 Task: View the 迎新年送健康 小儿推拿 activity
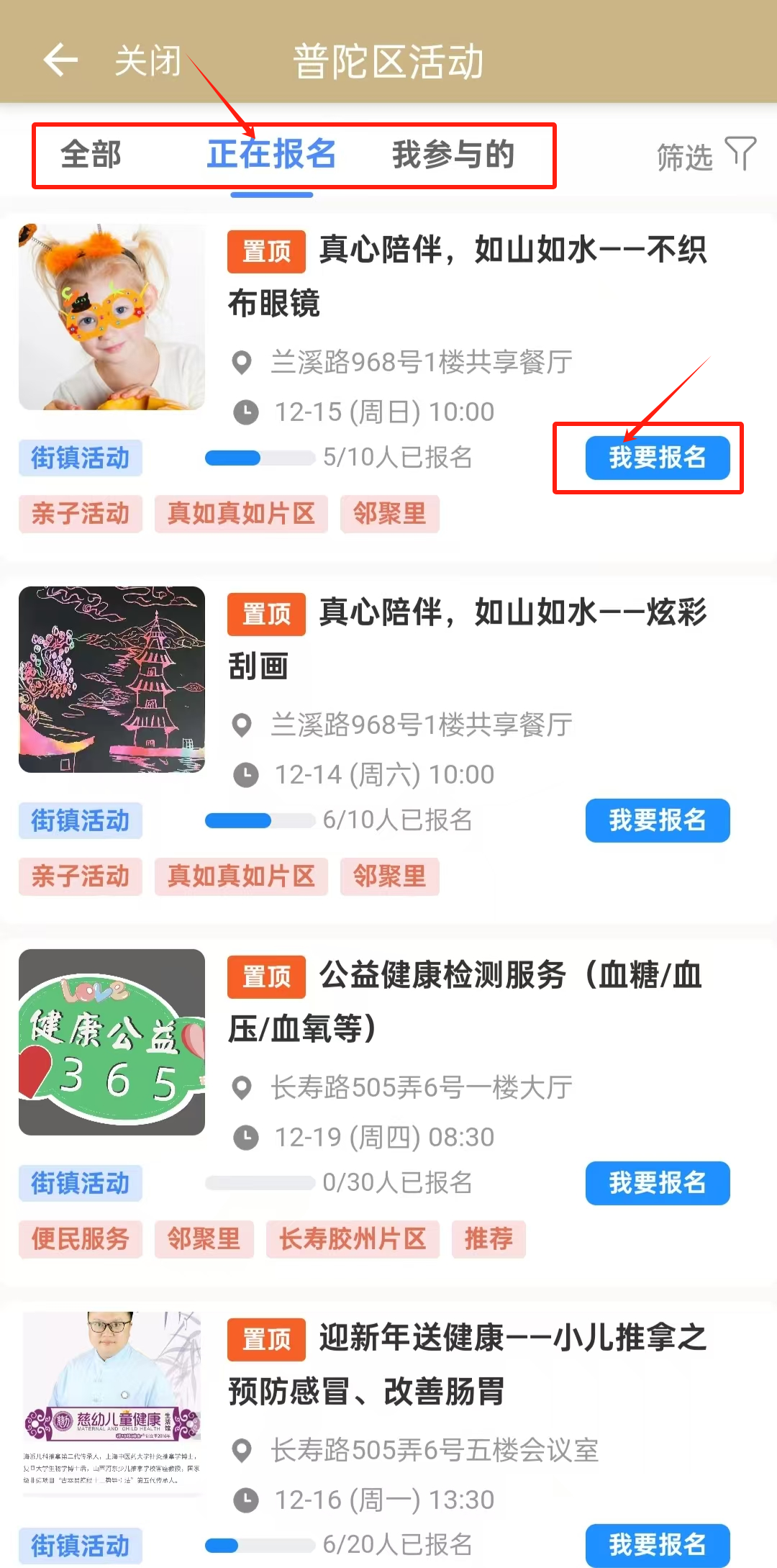[468, 1364]
